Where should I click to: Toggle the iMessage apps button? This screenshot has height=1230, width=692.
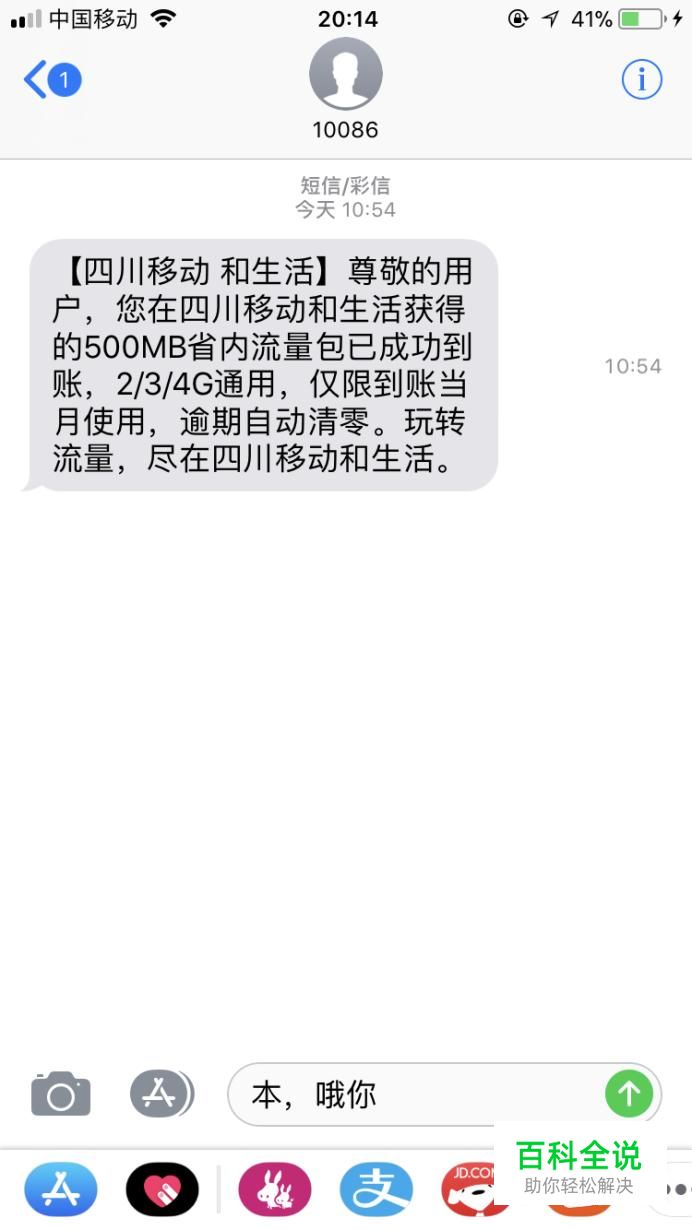[161, 1094]
